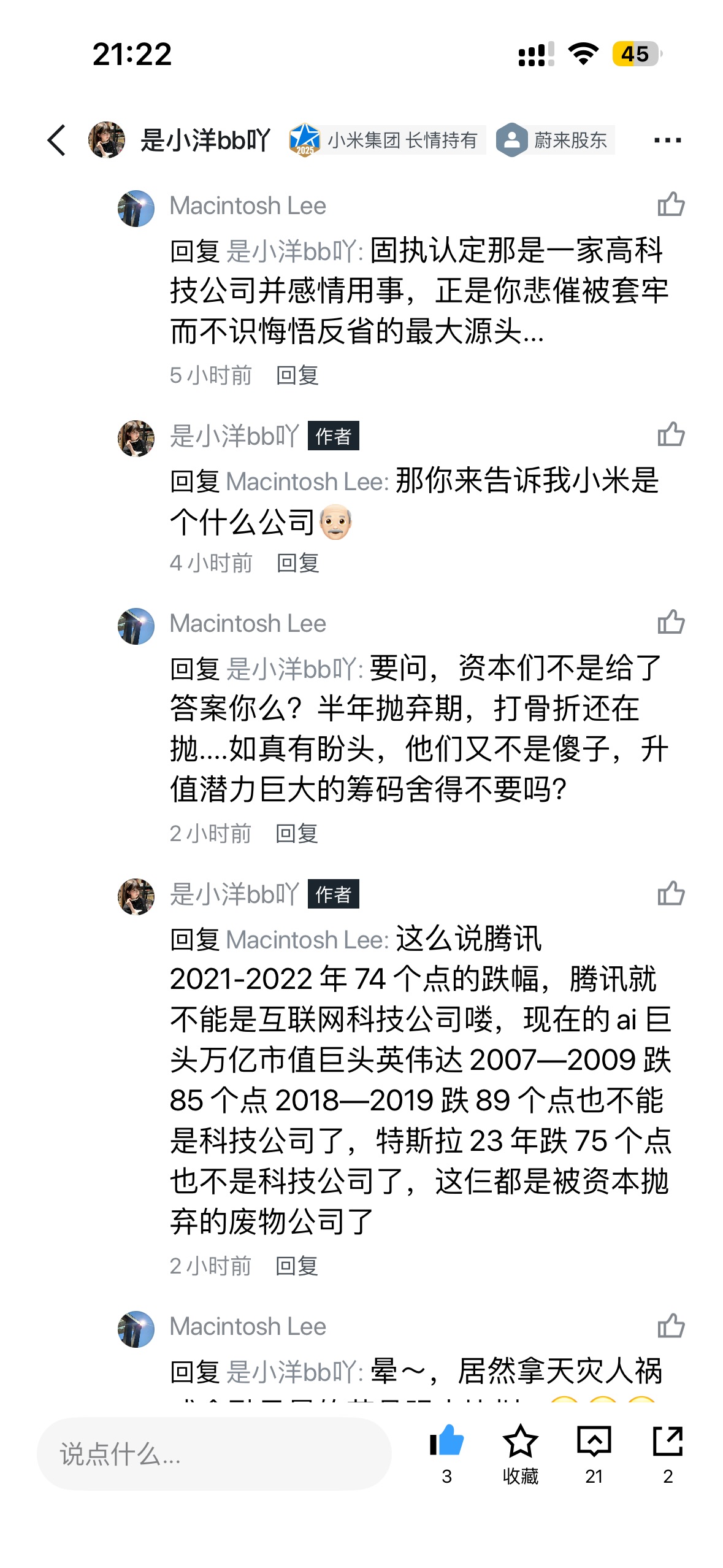Open Macintosh Lee's name in the first comment
723x1568 pixels.
click(248, 206)
